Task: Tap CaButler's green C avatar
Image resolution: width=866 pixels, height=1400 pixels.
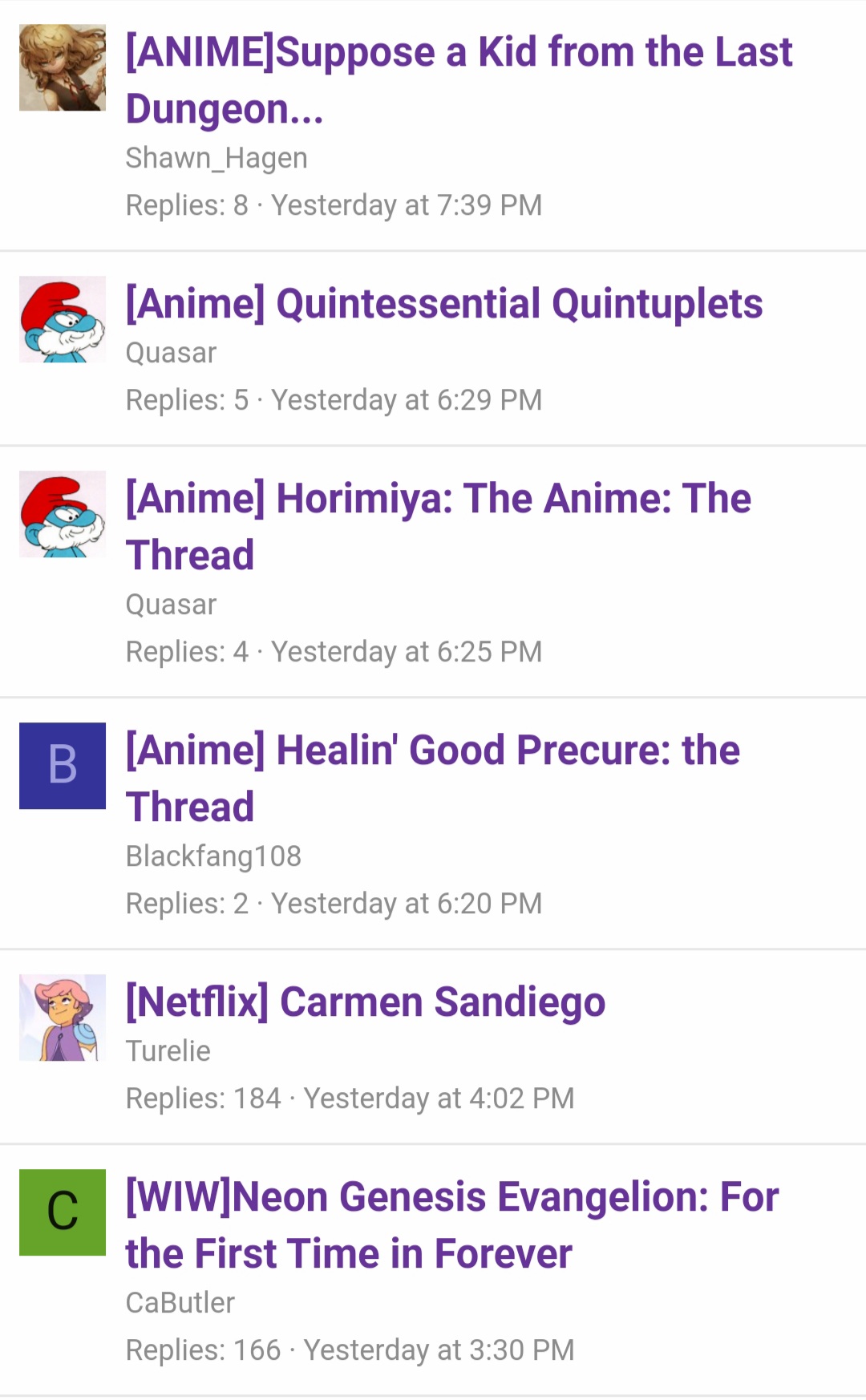Action: pyautogui.click(x=63, y=1212)
